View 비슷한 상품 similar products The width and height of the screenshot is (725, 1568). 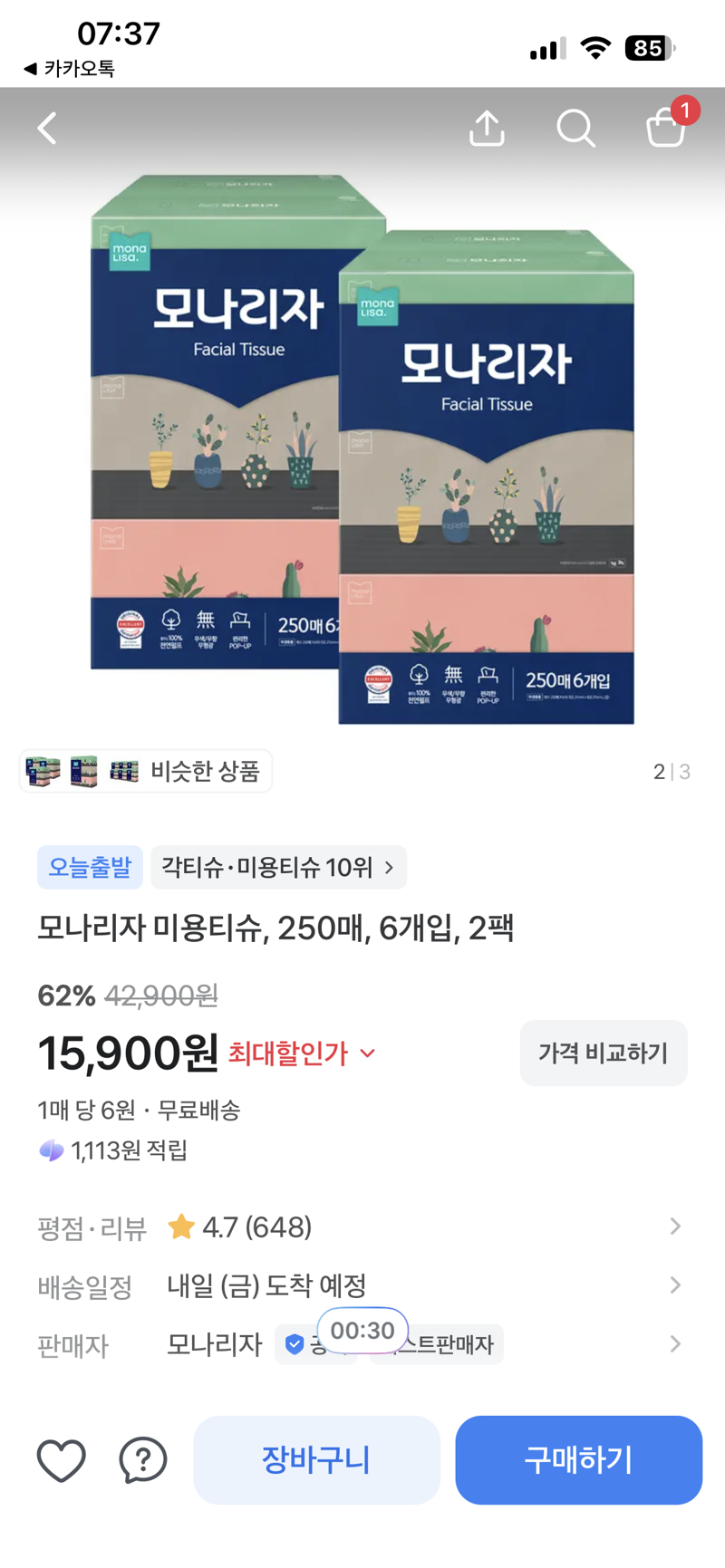(x=146, y=771)
